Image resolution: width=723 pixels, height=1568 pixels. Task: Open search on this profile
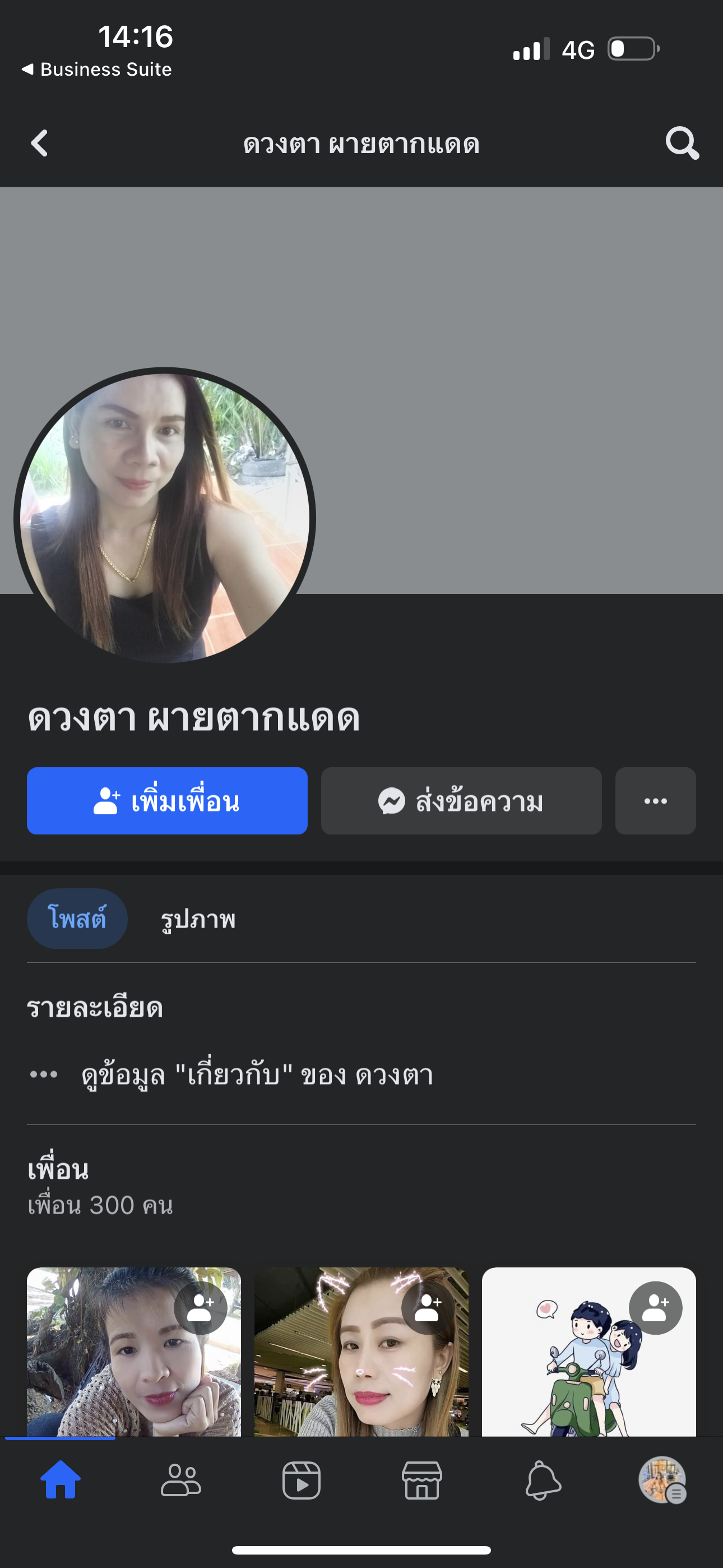[x=682, y=144]
